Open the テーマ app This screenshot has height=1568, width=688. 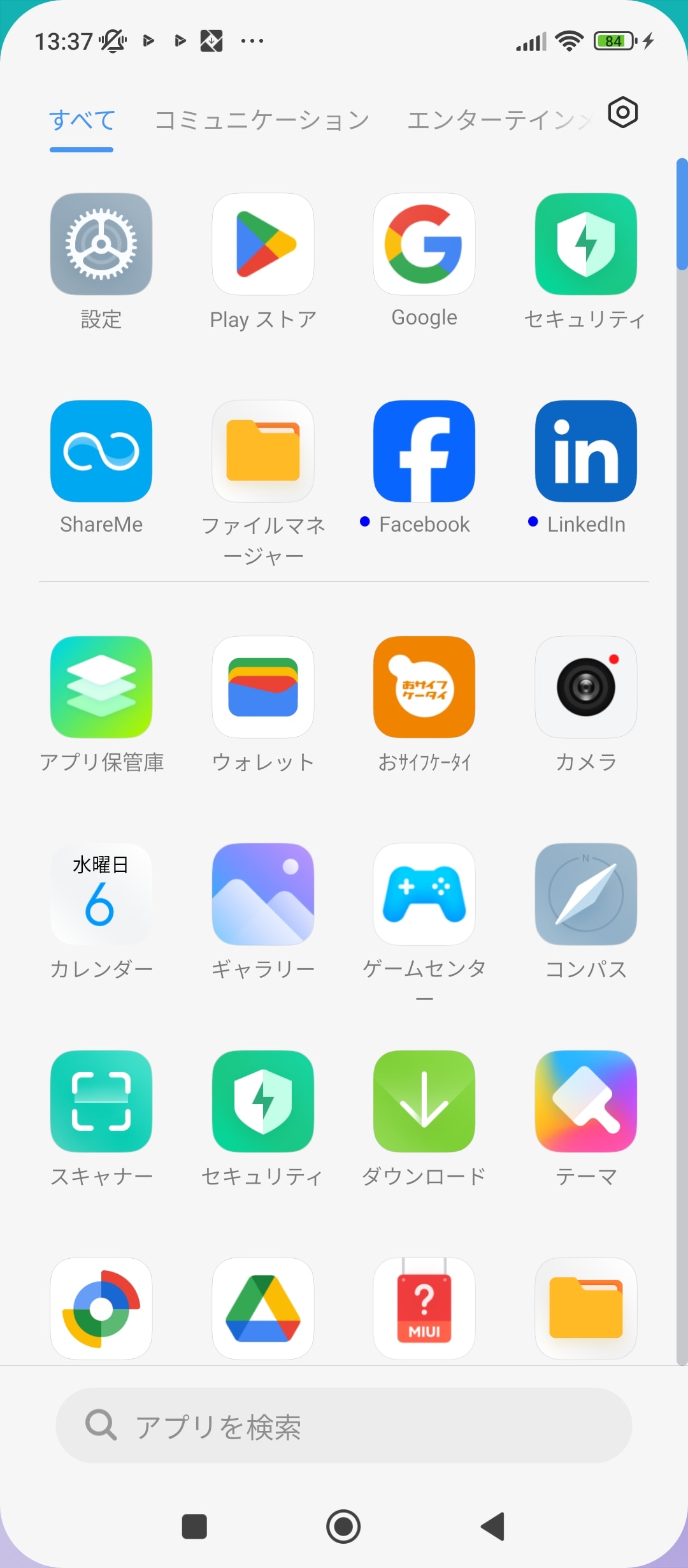click(x=585, y=1101)
